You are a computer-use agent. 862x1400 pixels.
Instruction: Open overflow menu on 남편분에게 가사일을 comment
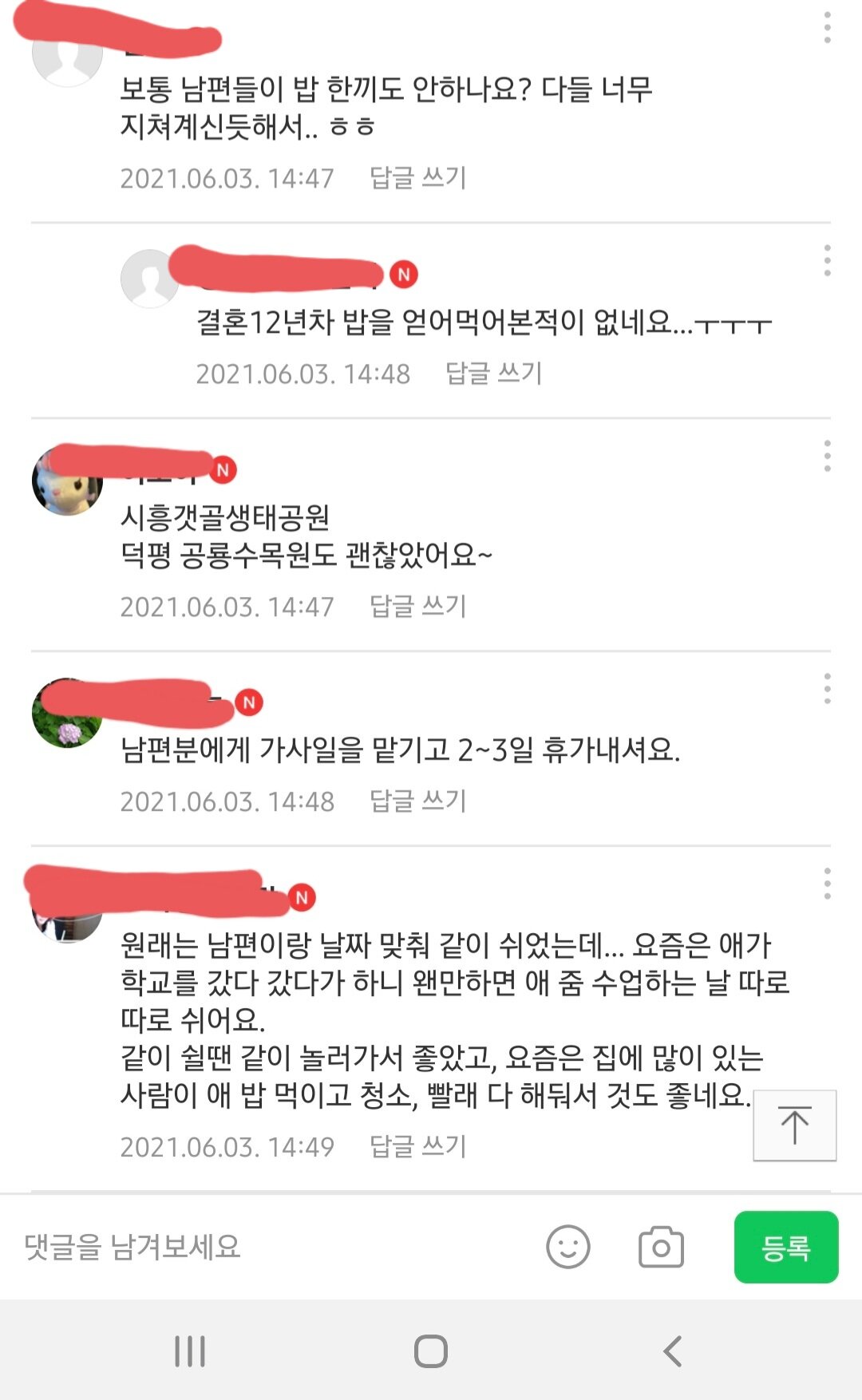827,688
